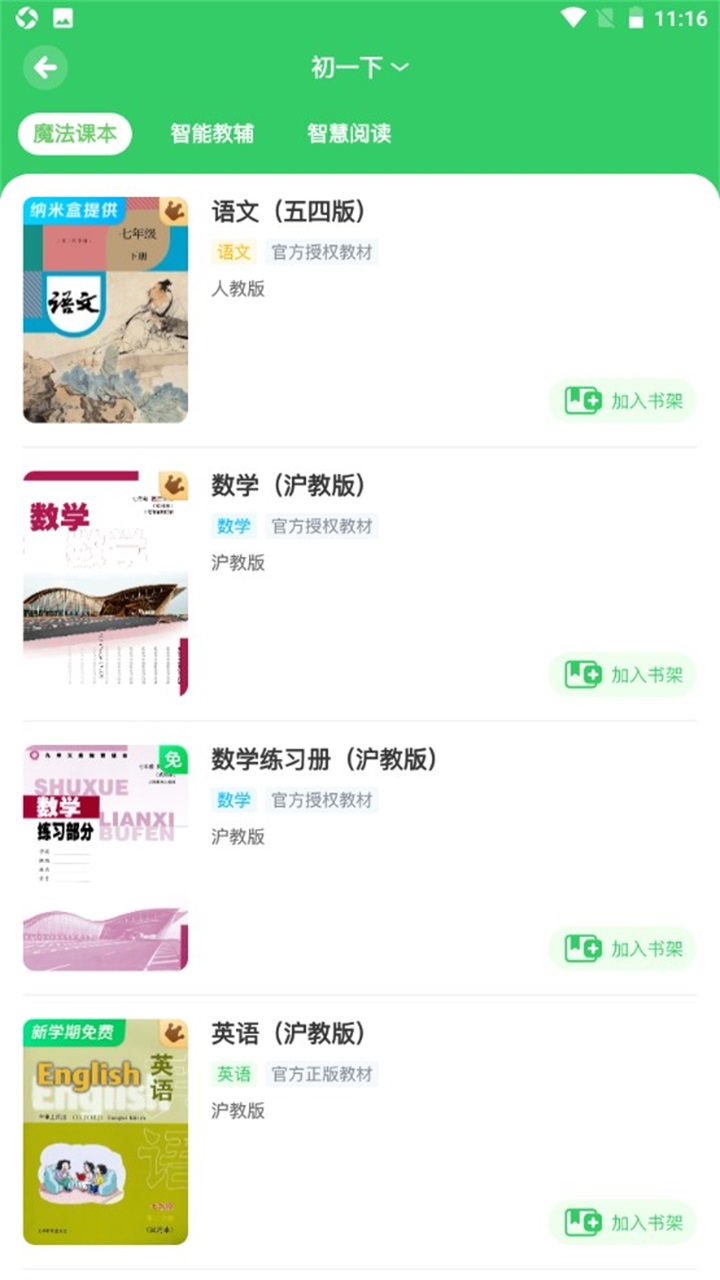Open the 数学（沪教版）textbook
The height and width of the screenshot is (1280, 720).
[289, 486]
